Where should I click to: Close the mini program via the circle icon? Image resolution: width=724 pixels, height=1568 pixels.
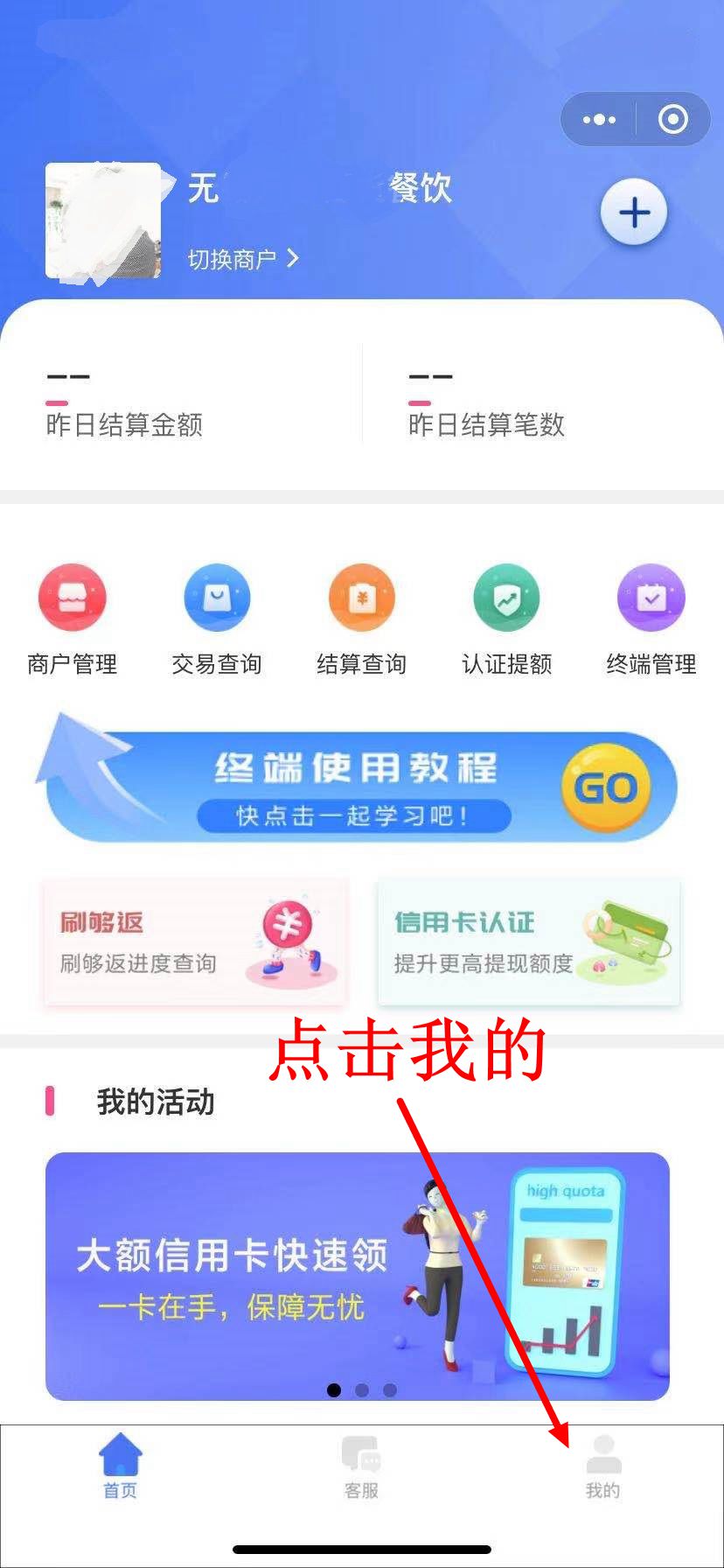click(x=672, y=120)
